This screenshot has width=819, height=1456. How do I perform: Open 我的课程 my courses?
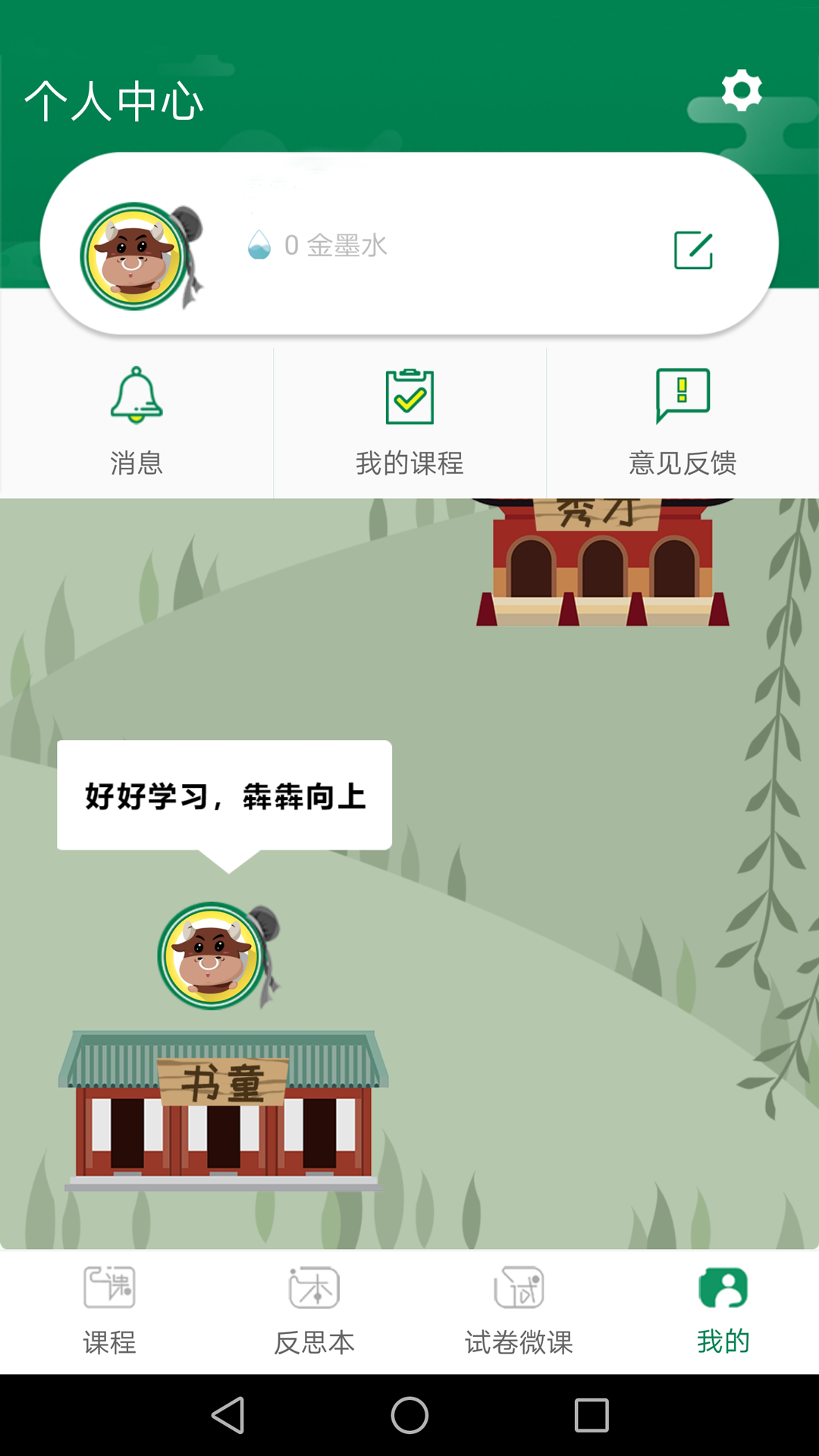coord(409,422)
